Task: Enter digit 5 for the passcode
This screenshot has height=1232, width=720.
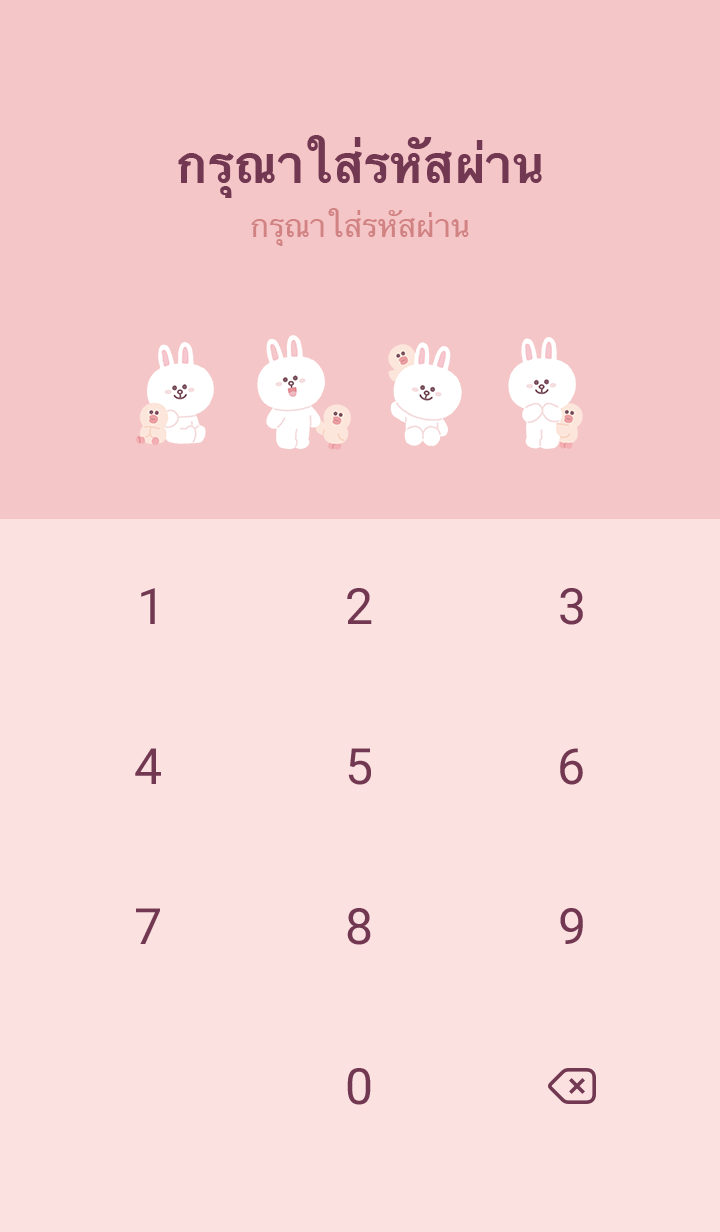Action: point(359,767)
